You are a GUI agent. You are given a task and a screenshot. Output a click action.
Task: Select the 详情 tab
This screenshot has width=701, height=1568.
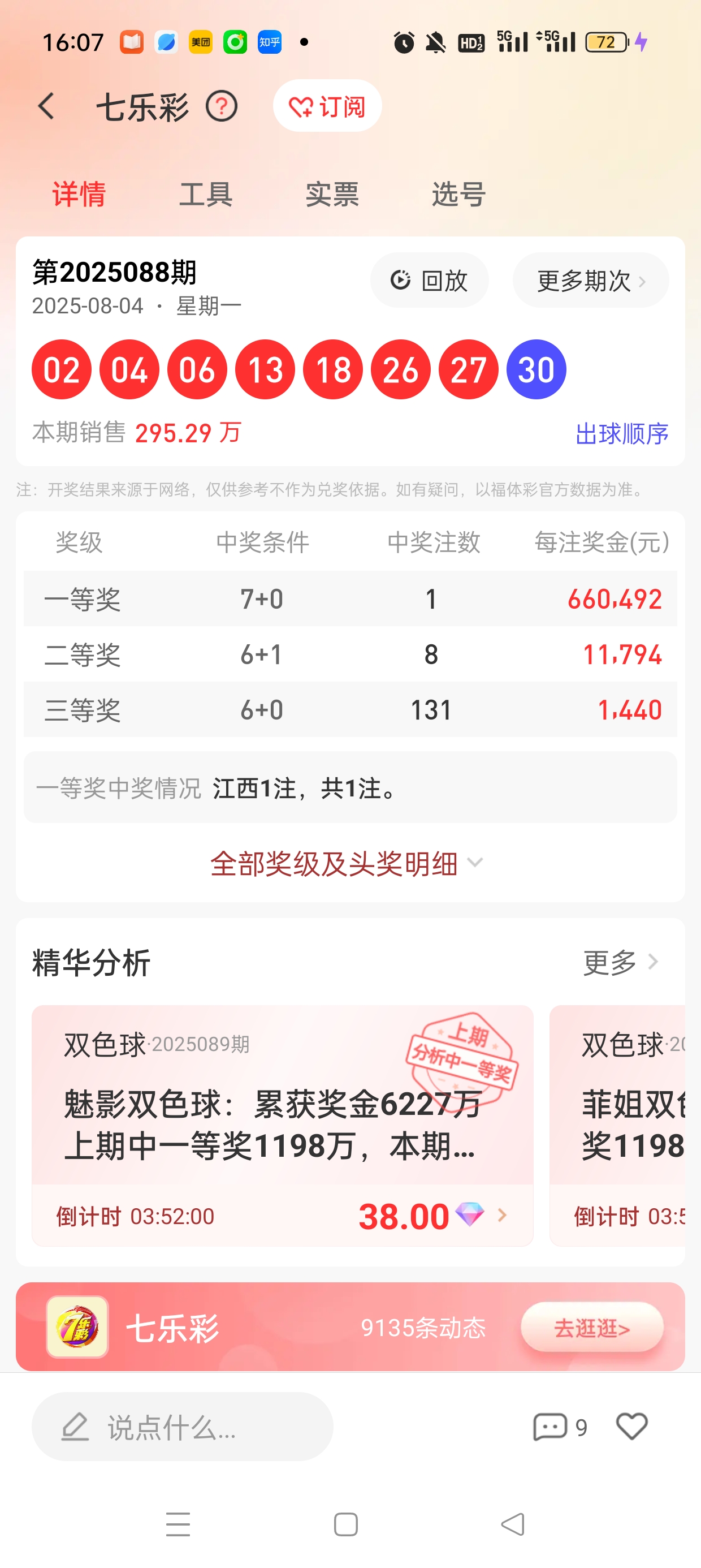pyautogui.click(x=79, y=194)
